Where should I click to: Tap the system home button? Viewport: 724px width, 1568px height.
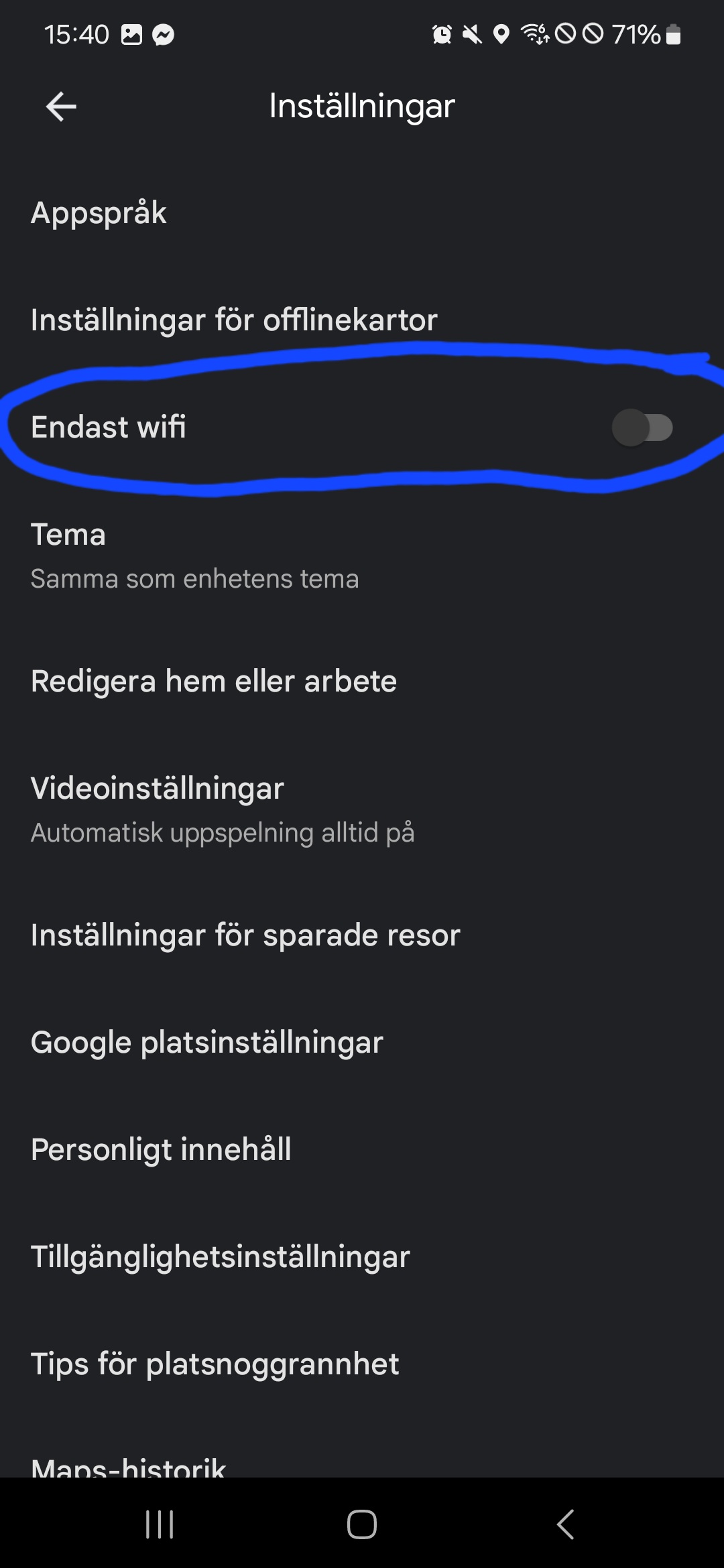[x=362, y=1524]
